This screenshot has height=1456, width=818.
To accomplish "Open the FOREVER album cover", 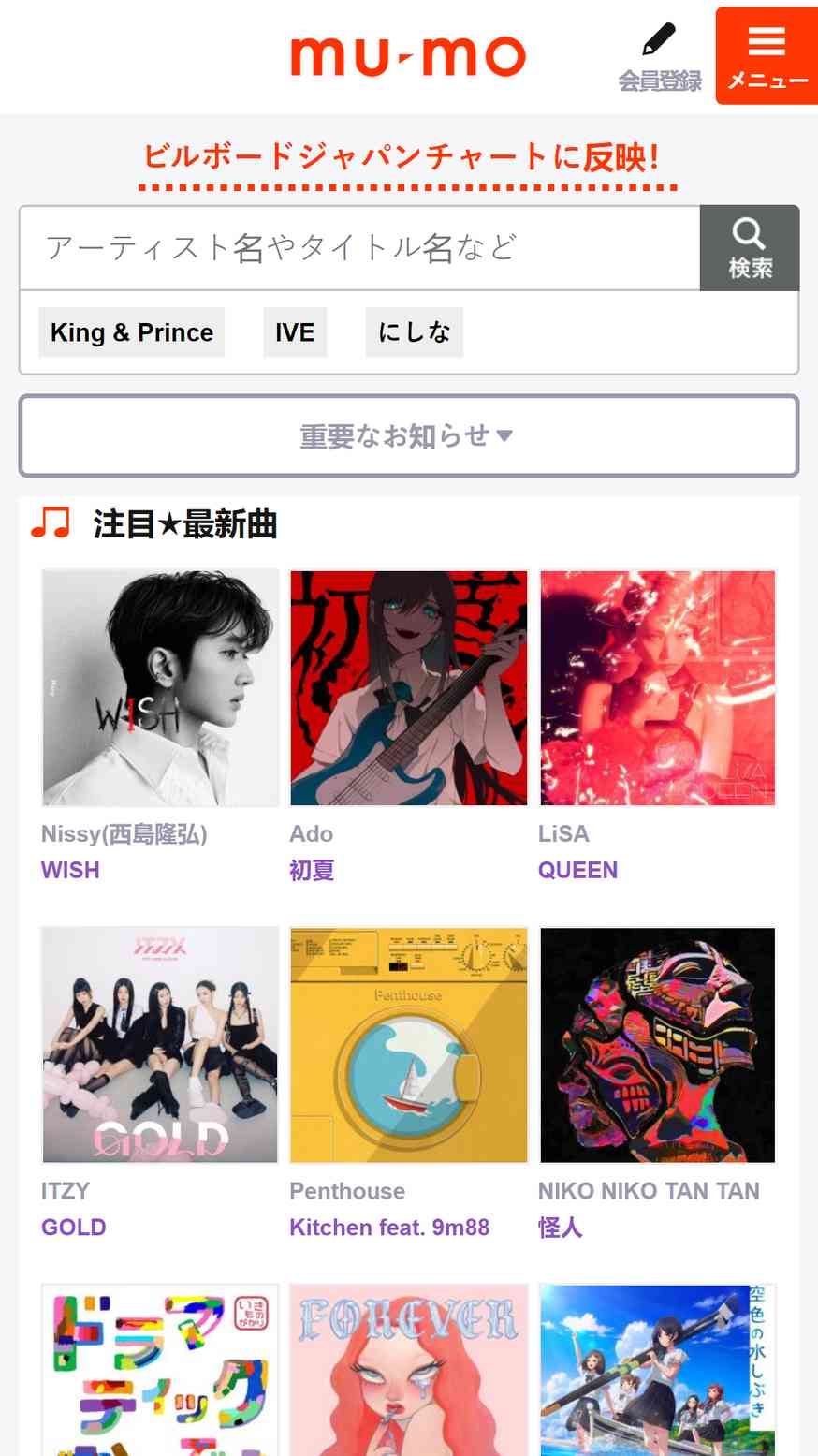I will (x=408, y=1371).
